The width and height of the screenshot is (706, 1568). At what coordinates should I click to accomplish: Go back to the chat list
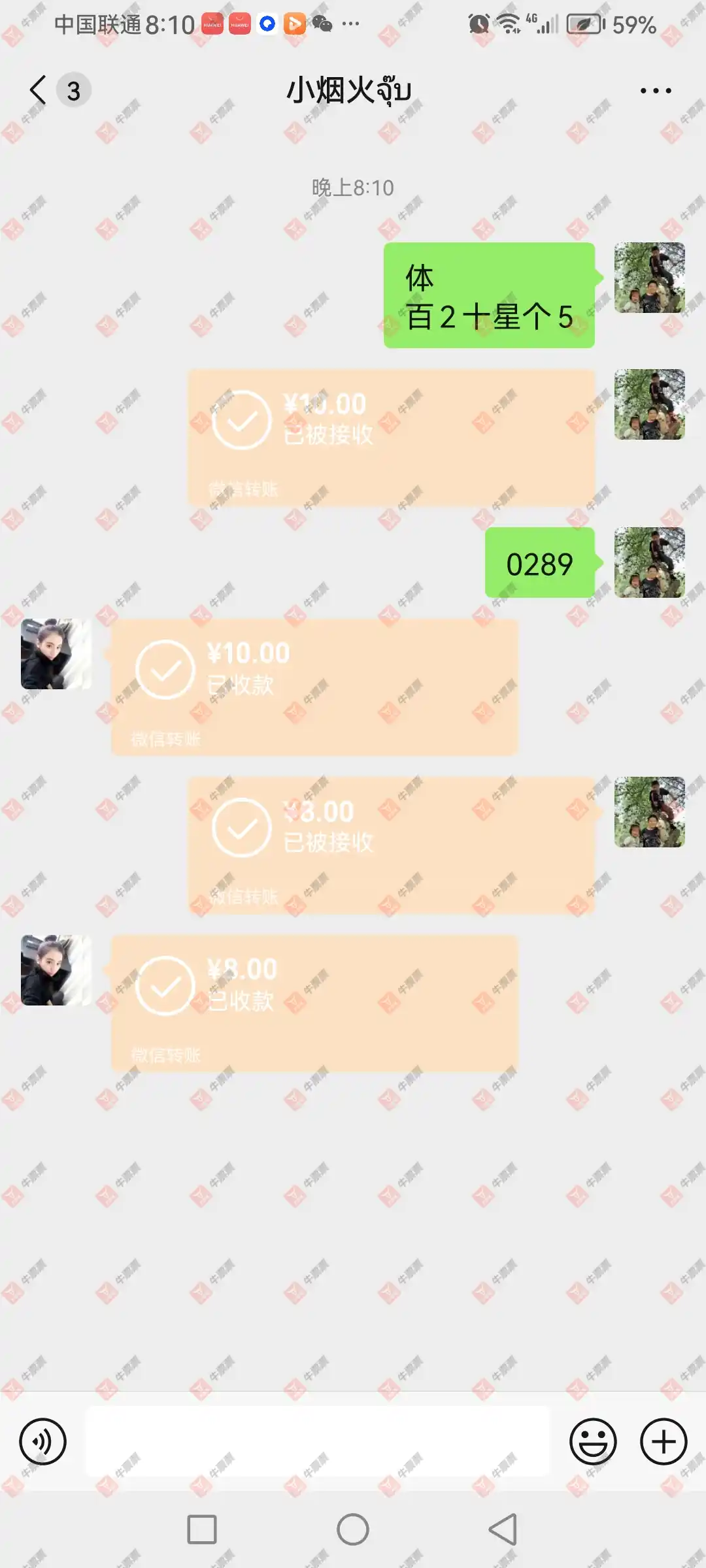[x=39, y=90]
